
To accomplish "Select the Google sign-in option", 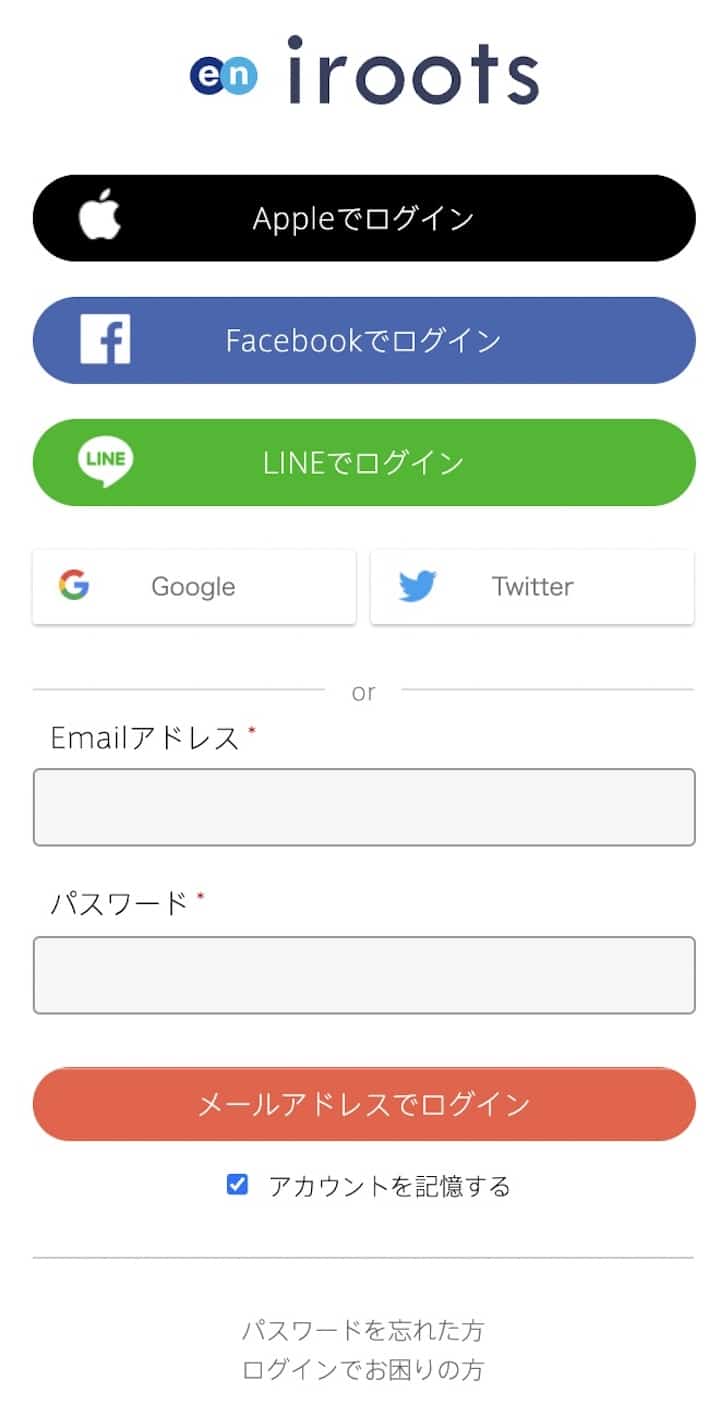I will tap(193, 587).
